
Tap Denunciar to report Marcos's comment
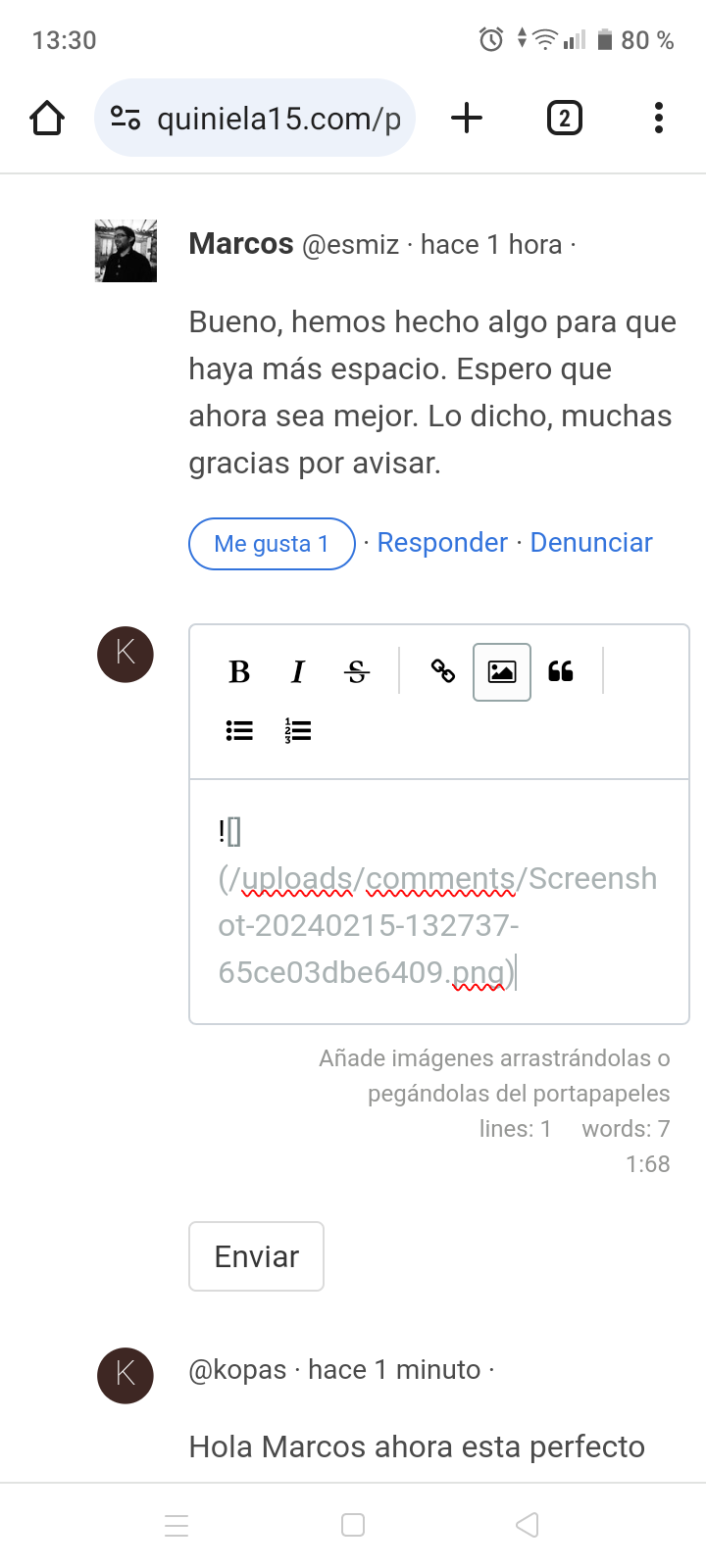[x=591, y=543]
